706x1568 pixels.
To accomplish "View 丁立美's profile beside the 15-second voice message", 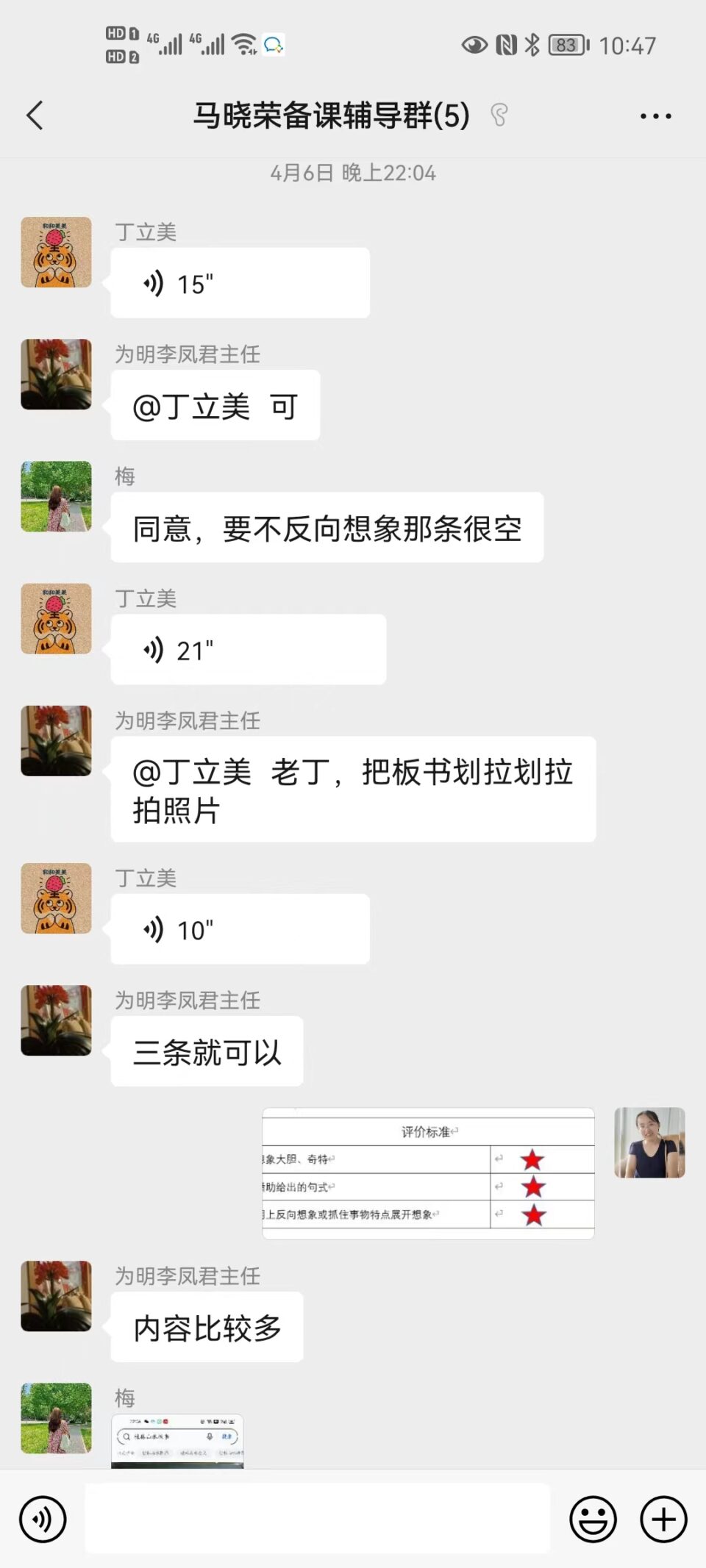I will coord(56,252).
